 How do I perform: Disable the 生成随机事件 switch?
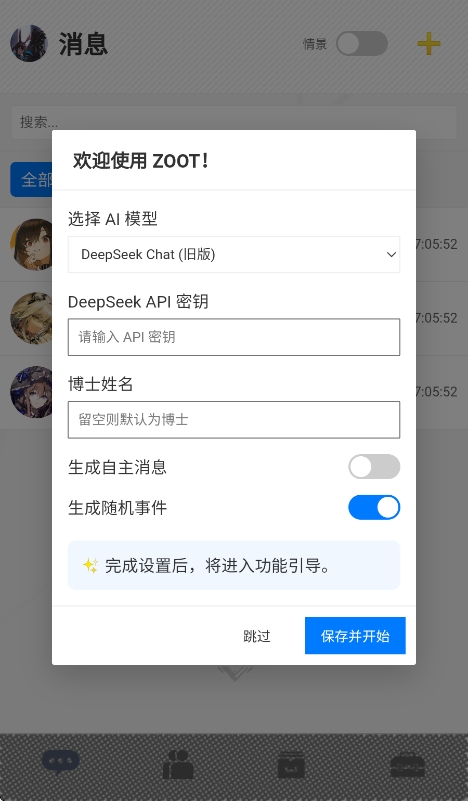pos(374,508)
